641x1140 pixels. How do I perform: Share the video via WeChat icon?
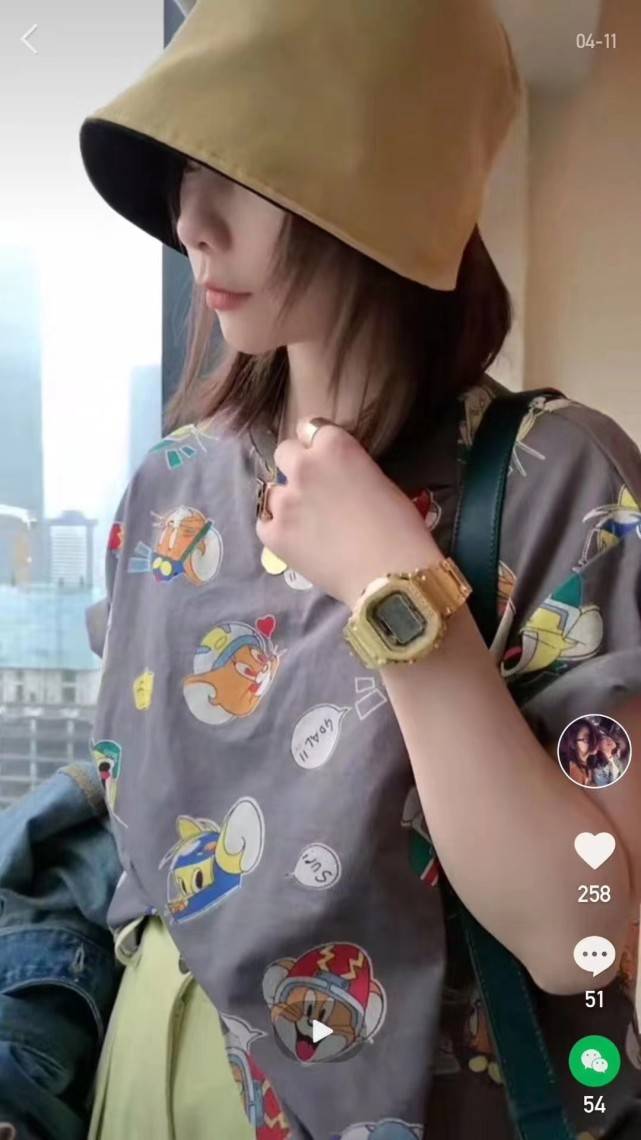594,1061
